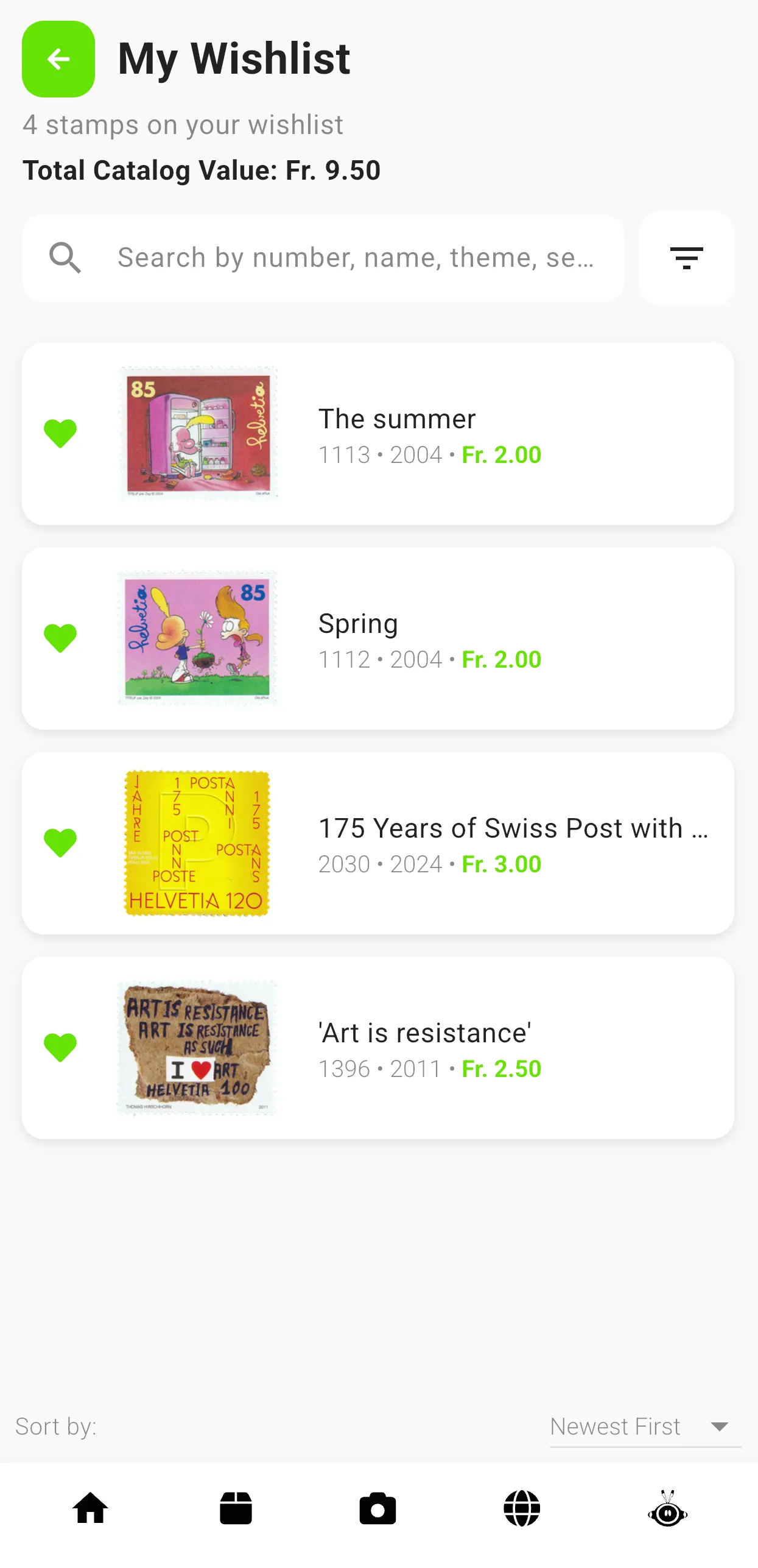Open the globe explore icon
The height and width of the screenshot is (1568, 758).
pyautogui.click(x=521, y=1509)
